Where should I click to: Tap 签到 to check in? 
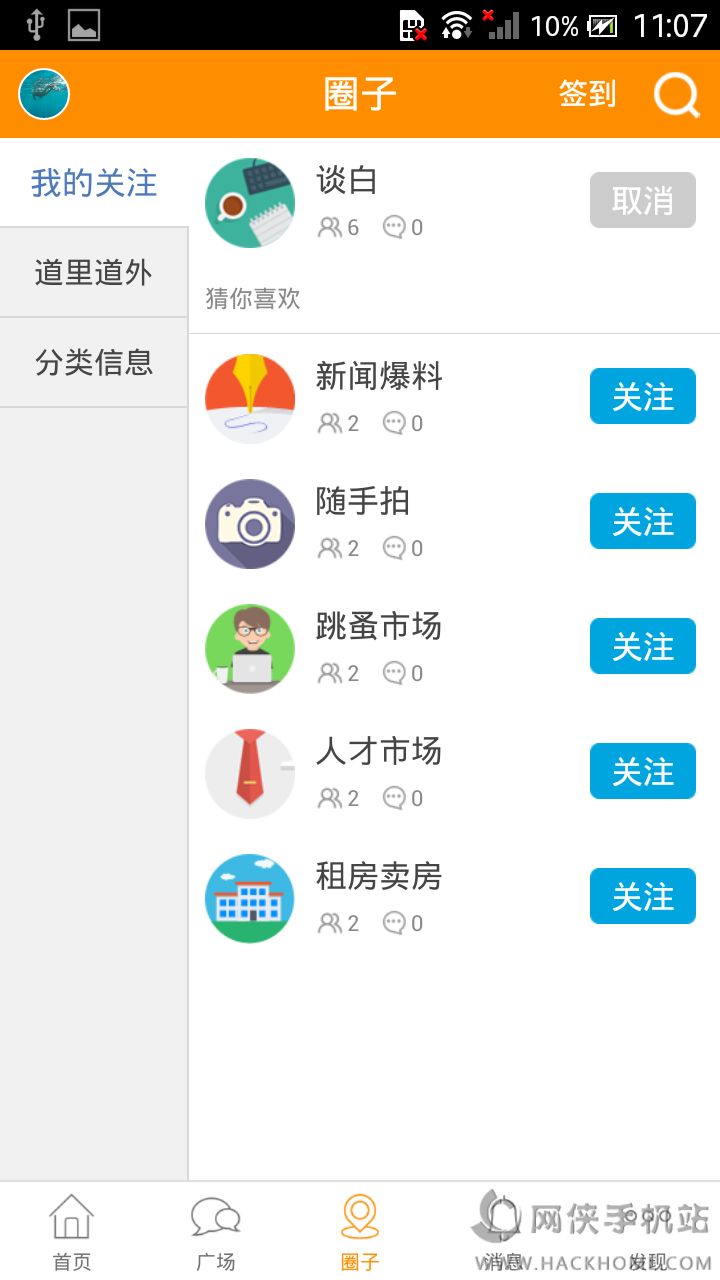587,94
